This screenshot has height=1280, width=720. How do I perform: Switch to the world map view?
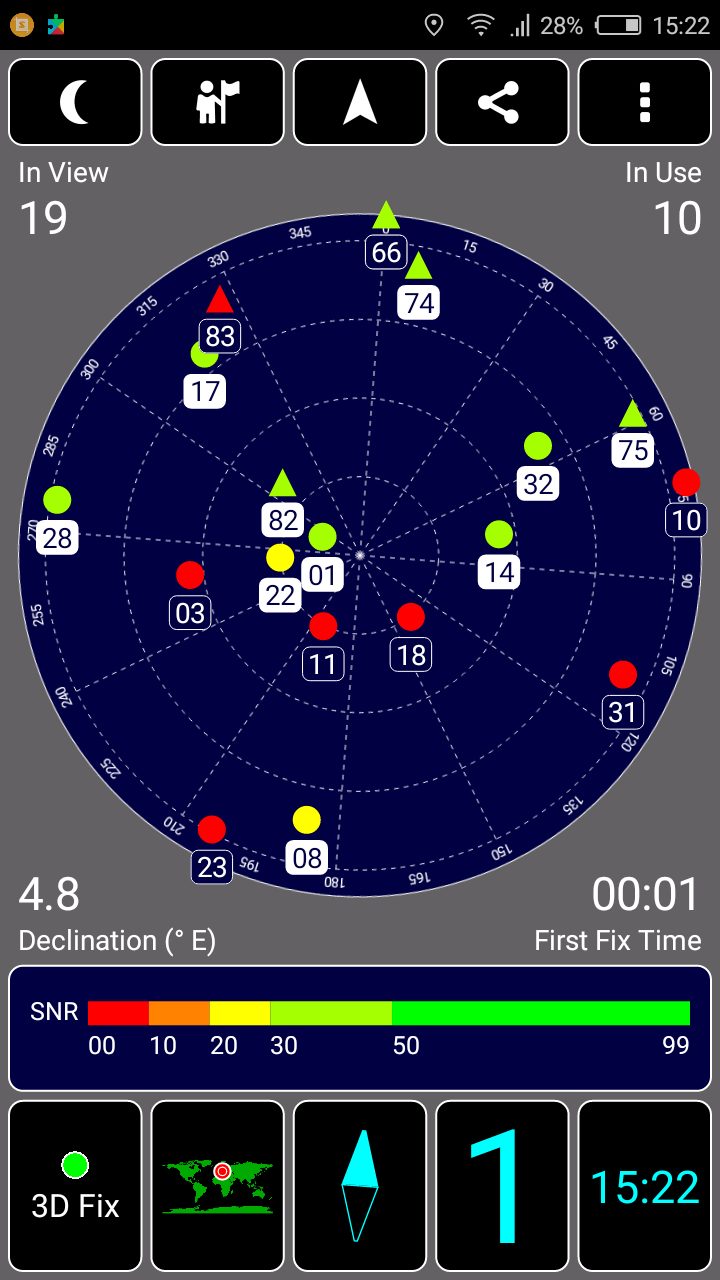(217, 1186)
